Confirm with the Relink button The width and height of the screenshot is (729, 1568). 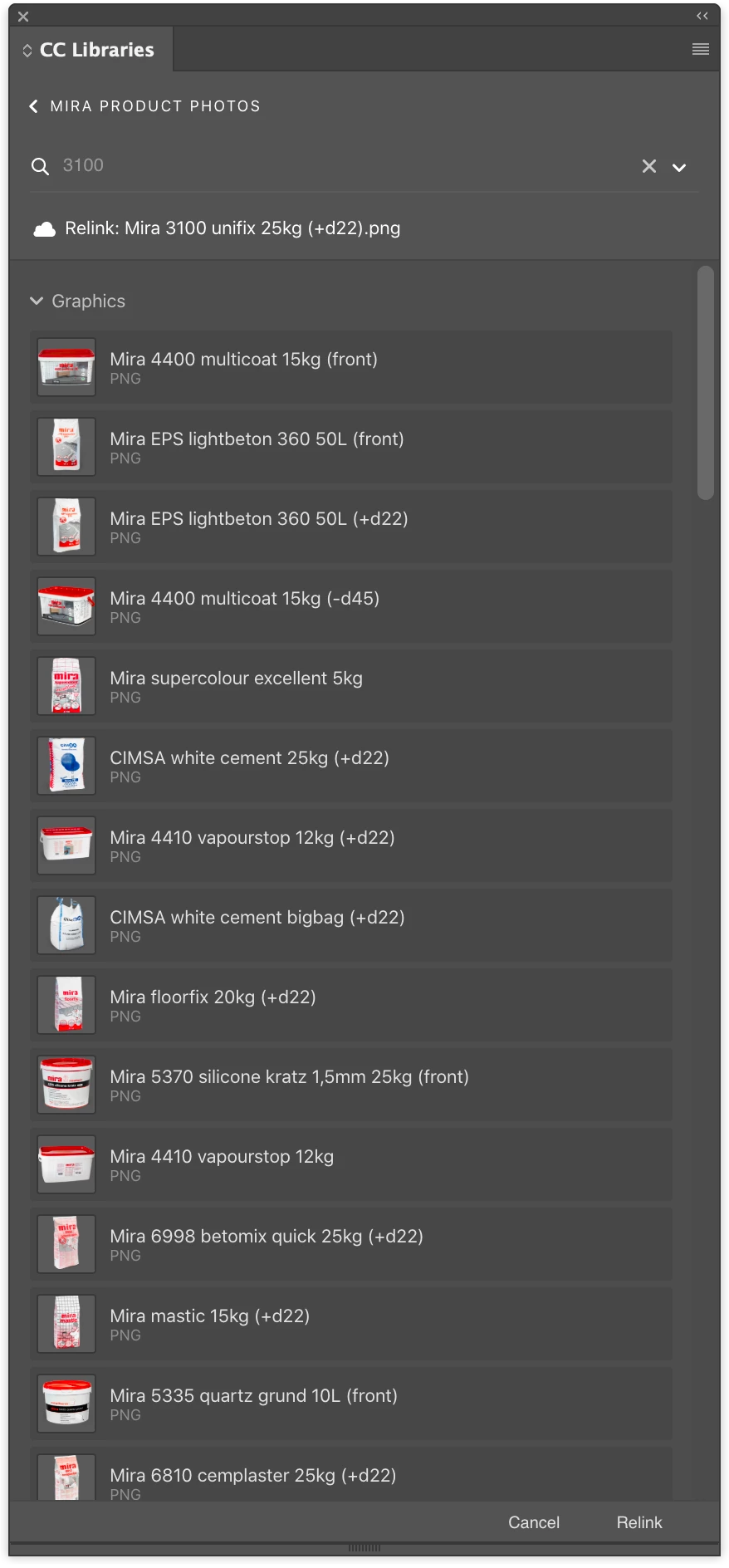[638, 1522]
